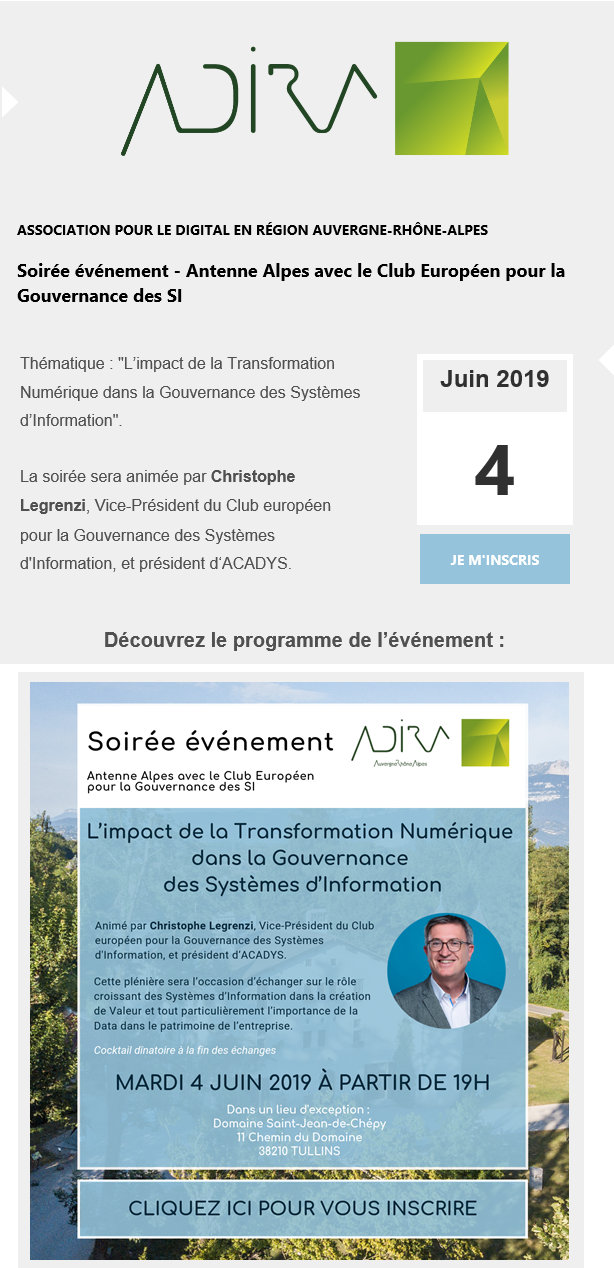
Task: Open the event programme flyer image
Action: (x=300, y=960)
